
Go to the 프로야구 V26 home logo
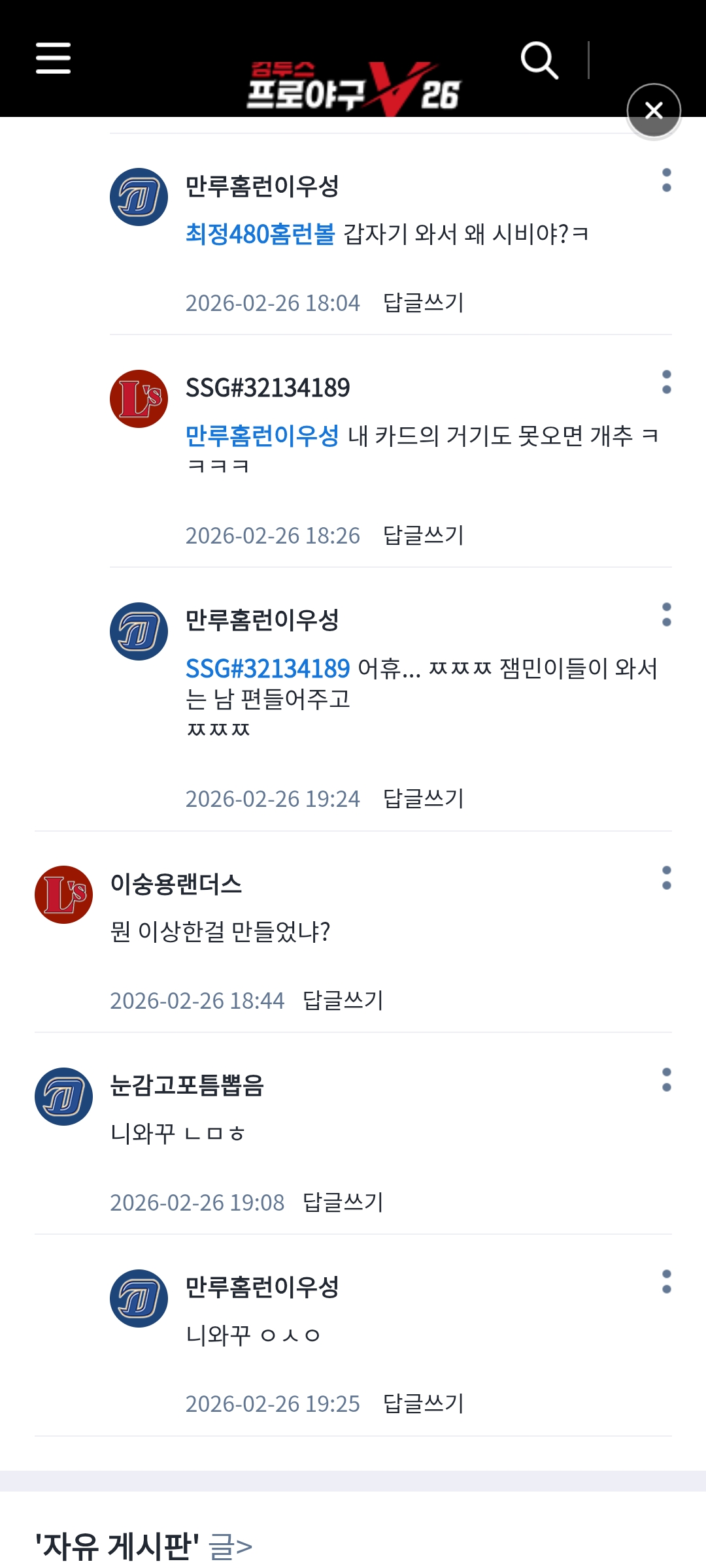click(353, 88)
